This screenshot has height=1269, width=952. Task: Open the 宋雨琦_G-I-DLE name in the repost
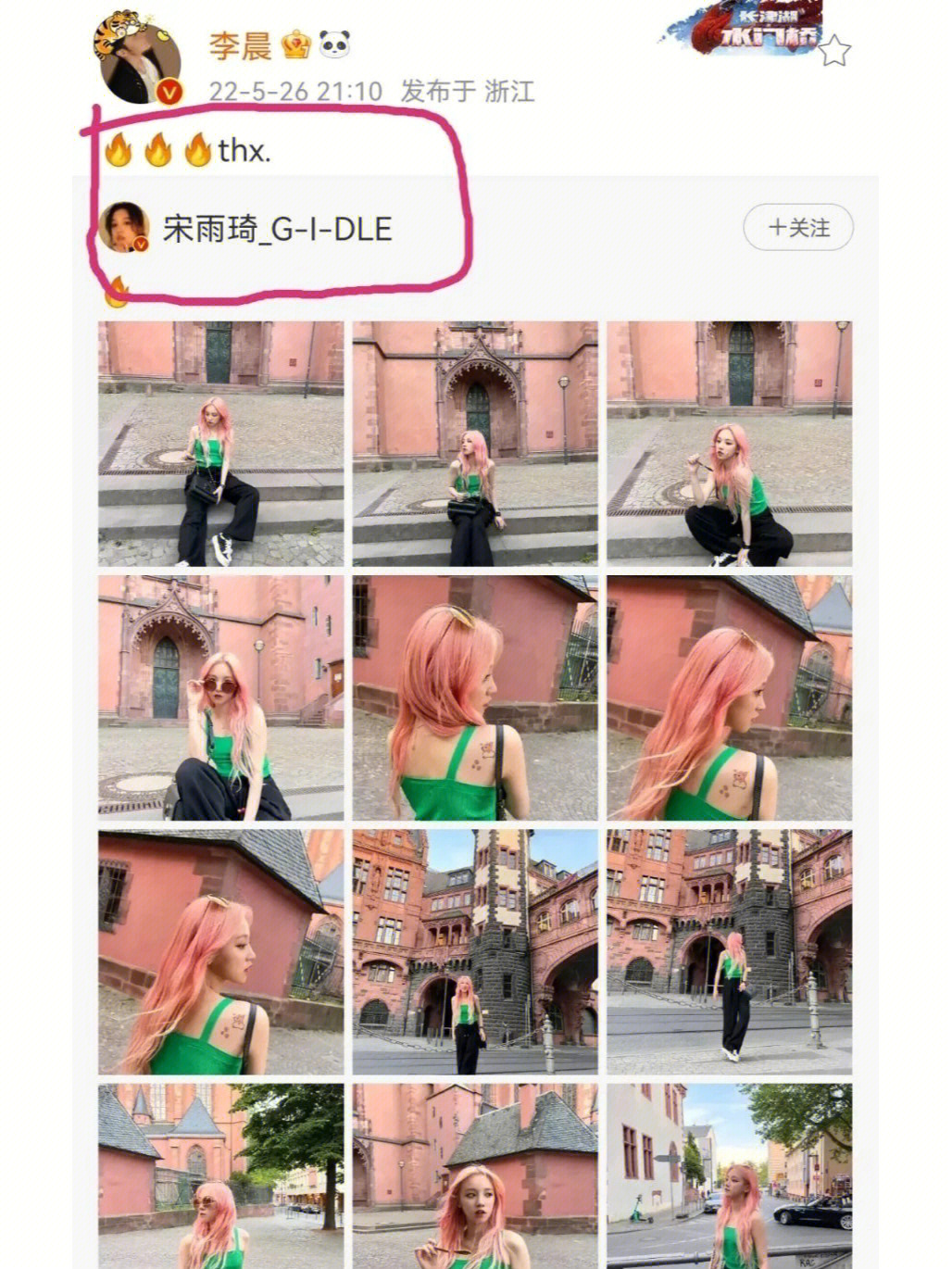point(277,229)
